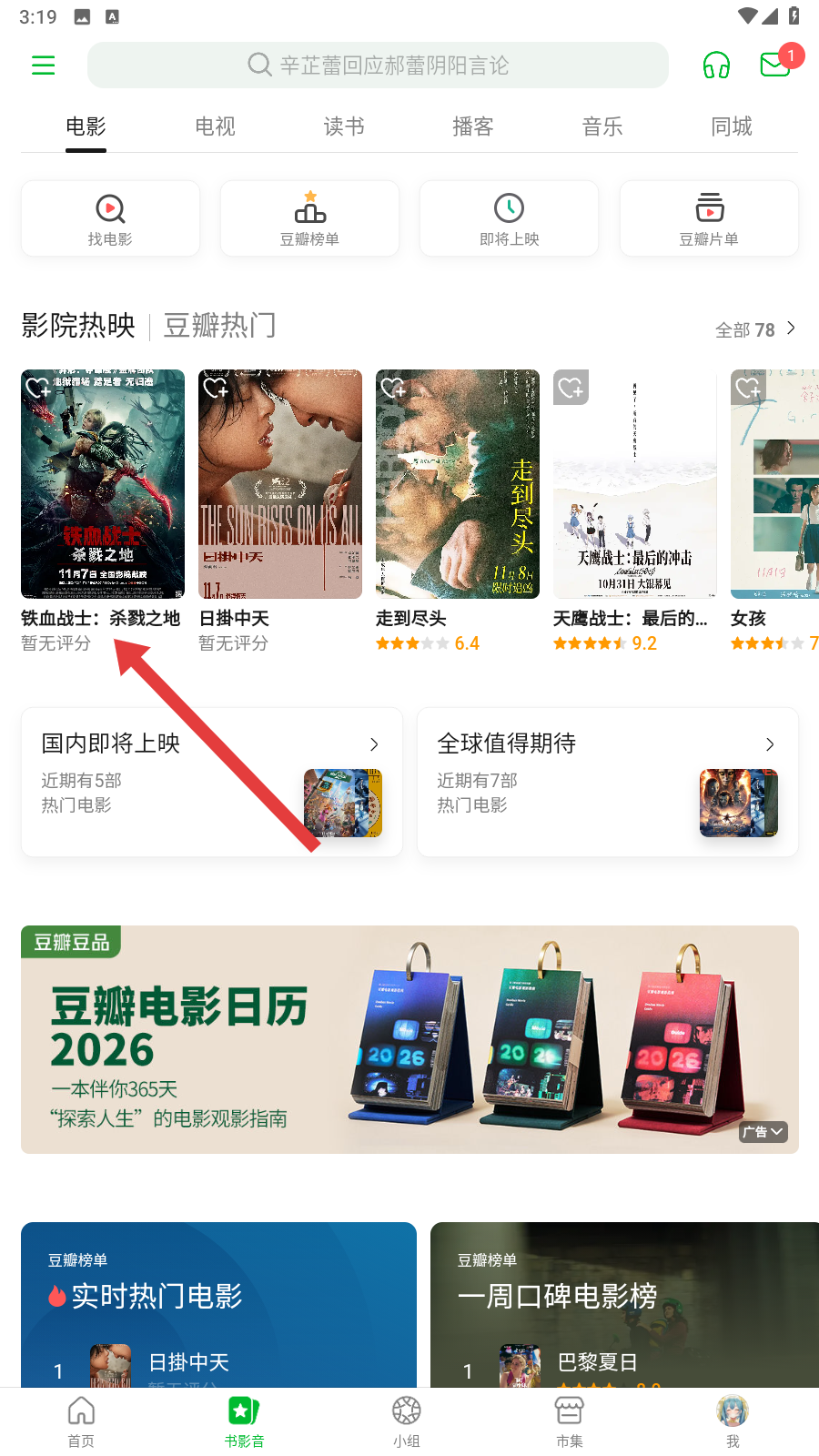Go to the 首页 tab
This screenshot has height=1456, width=819.
coord(81,1421)
